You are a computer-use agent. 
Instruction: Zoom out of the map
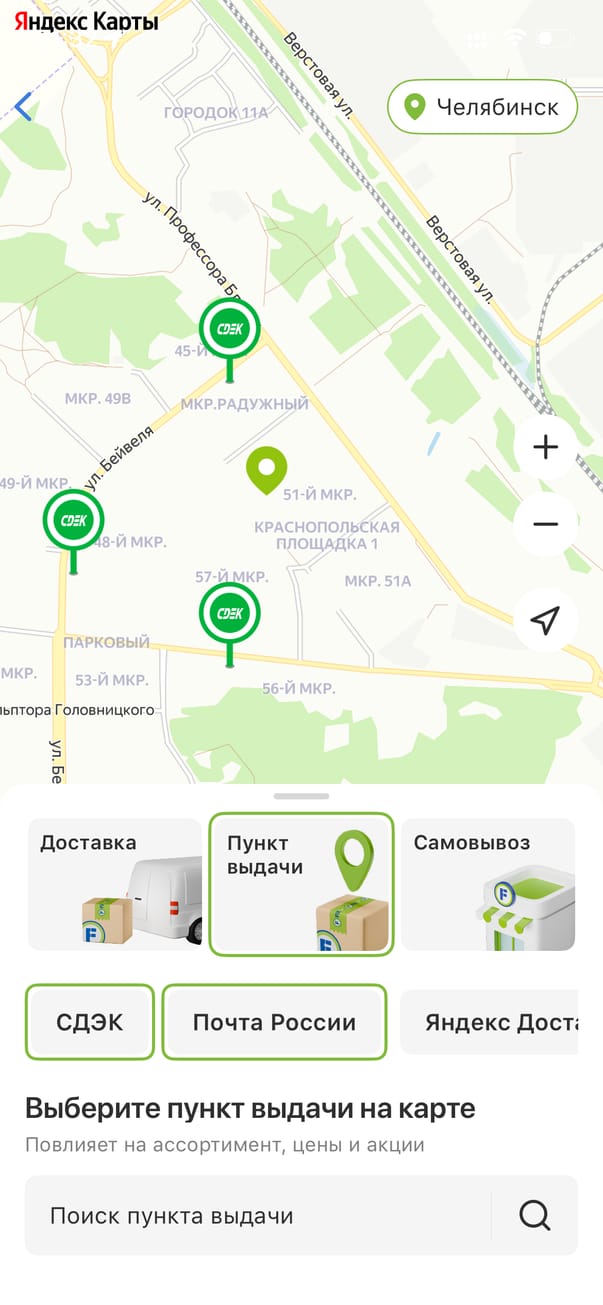coord(545,523)
